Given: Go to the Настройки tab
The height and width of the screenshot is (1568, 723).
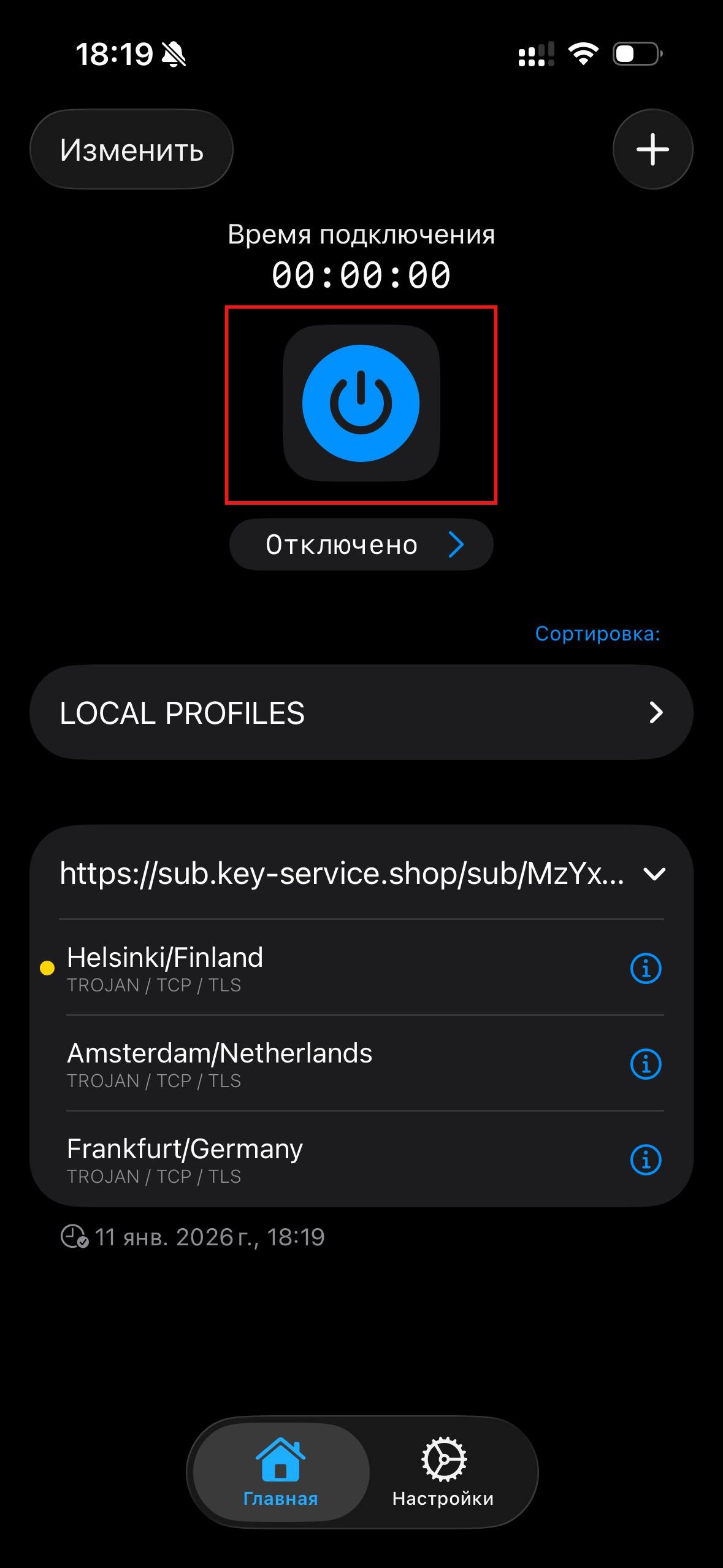Looking at the screenshot, I should coord(443,1472).
